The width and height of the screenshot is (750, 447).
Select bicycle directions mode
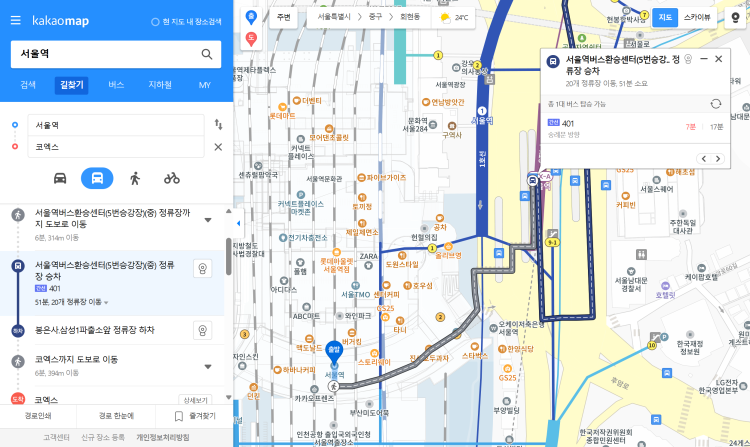pyautogui.click(x=172, y=178)
